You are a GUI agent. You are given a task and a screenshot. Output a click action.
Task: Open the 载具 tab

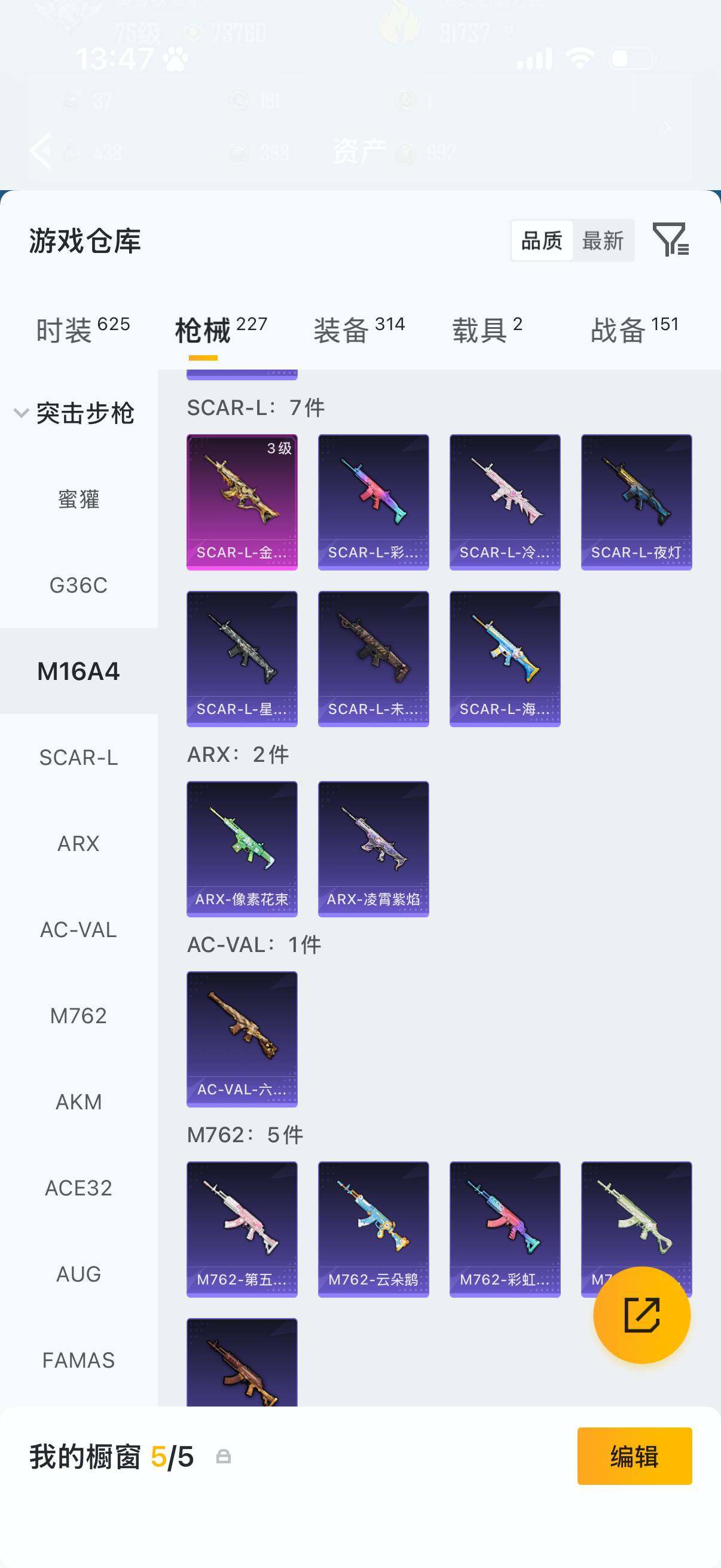(487, 330)
